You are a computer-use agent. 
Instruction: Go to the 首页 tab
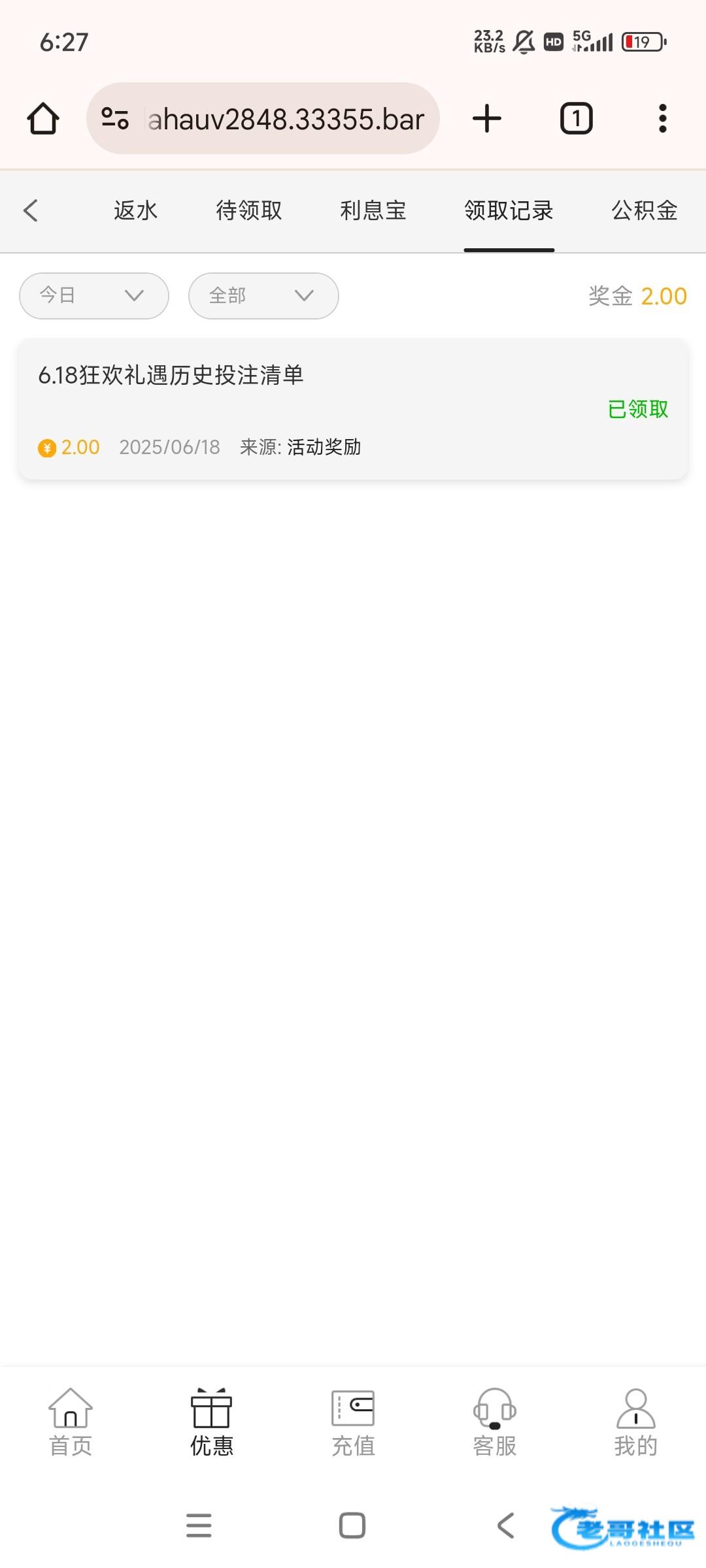(x=71, y=1423)
